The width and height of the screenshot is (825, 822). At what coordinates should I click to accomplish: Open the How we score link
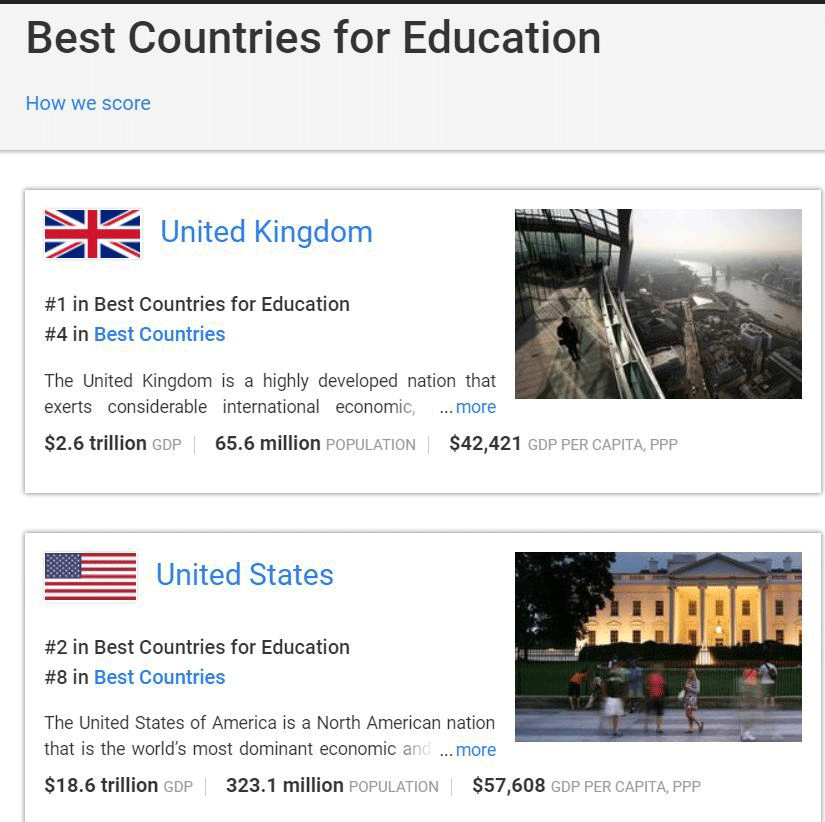pos(88,103)
